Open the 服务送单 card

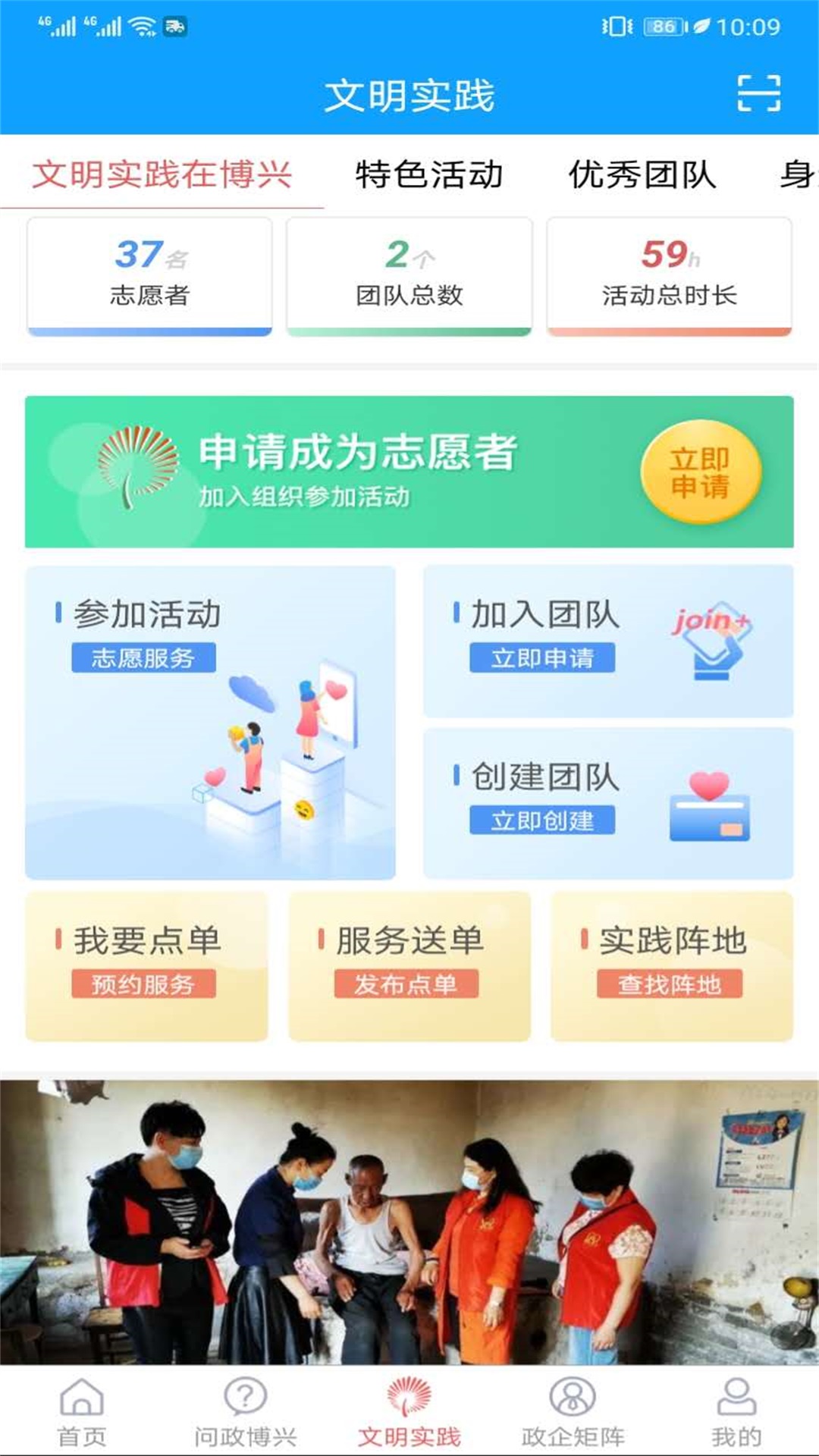[x=409, y=965]
